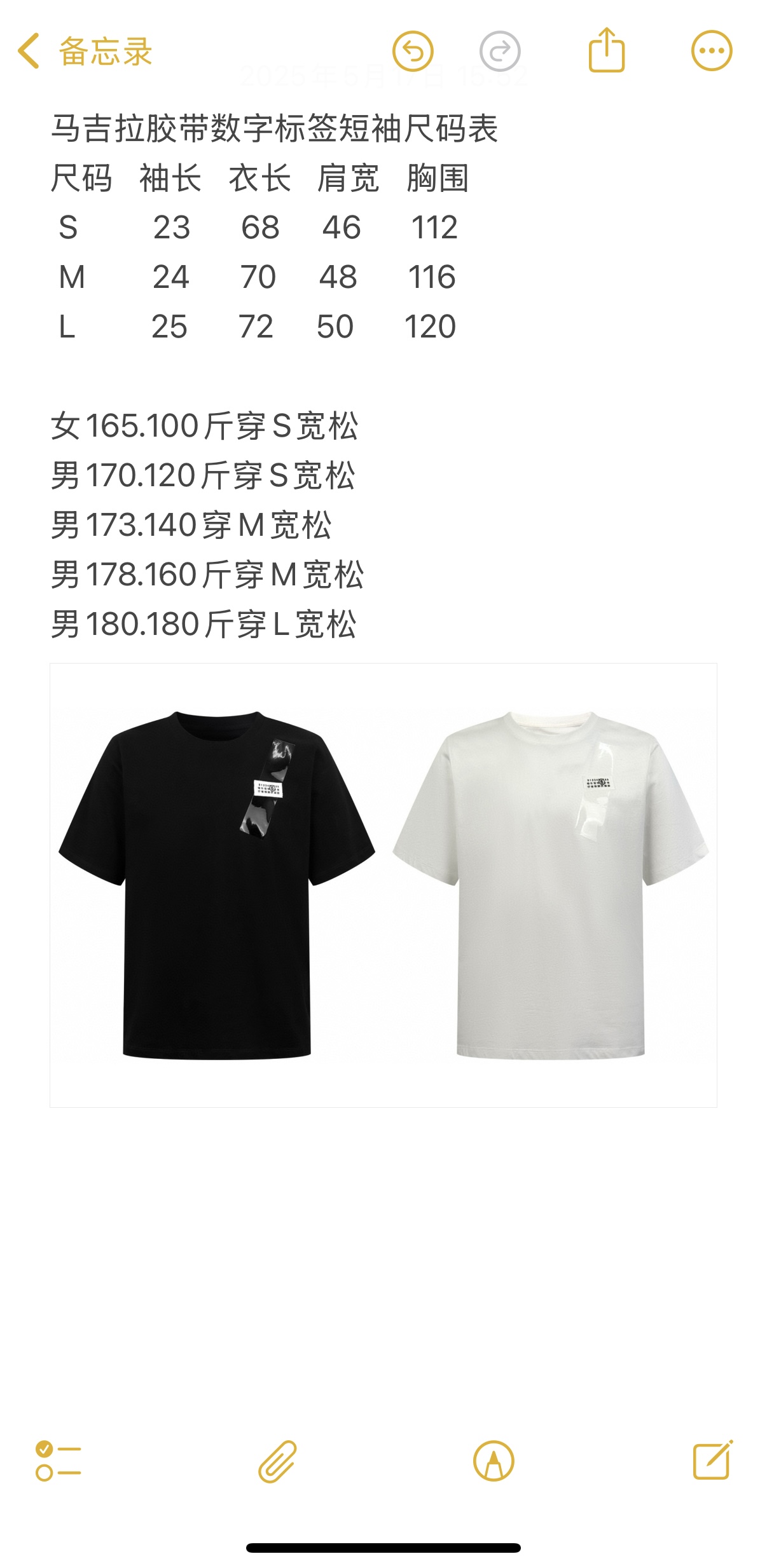Open the more options menu
This screenshot has width=767, height=1568.
712,51
